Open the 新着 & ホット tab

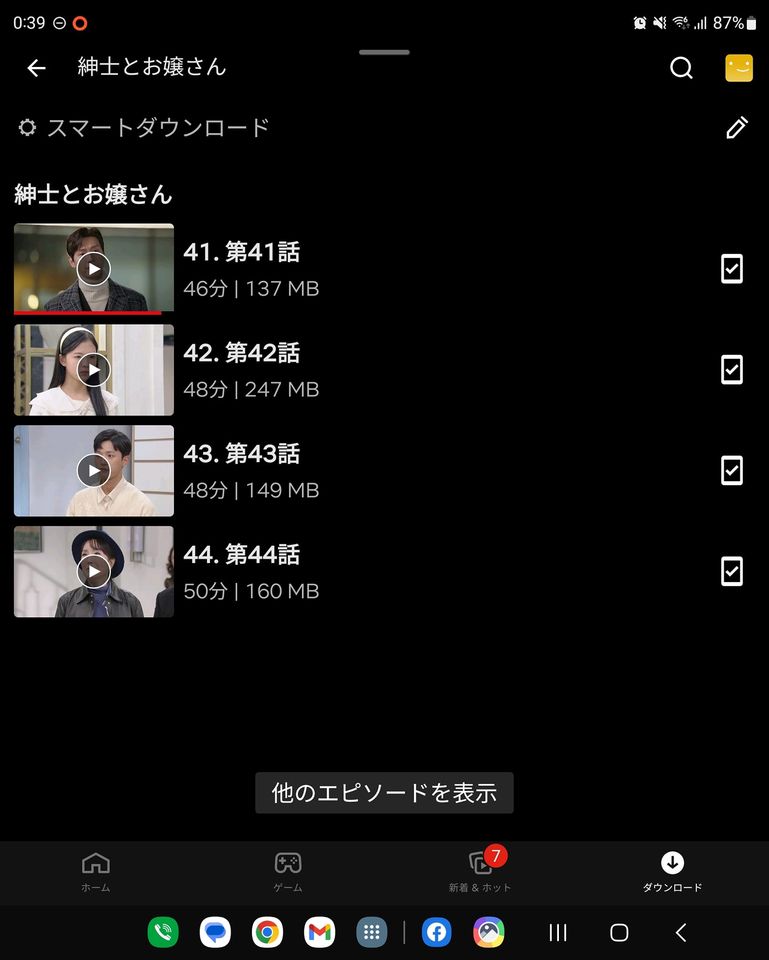coord(480,872)
